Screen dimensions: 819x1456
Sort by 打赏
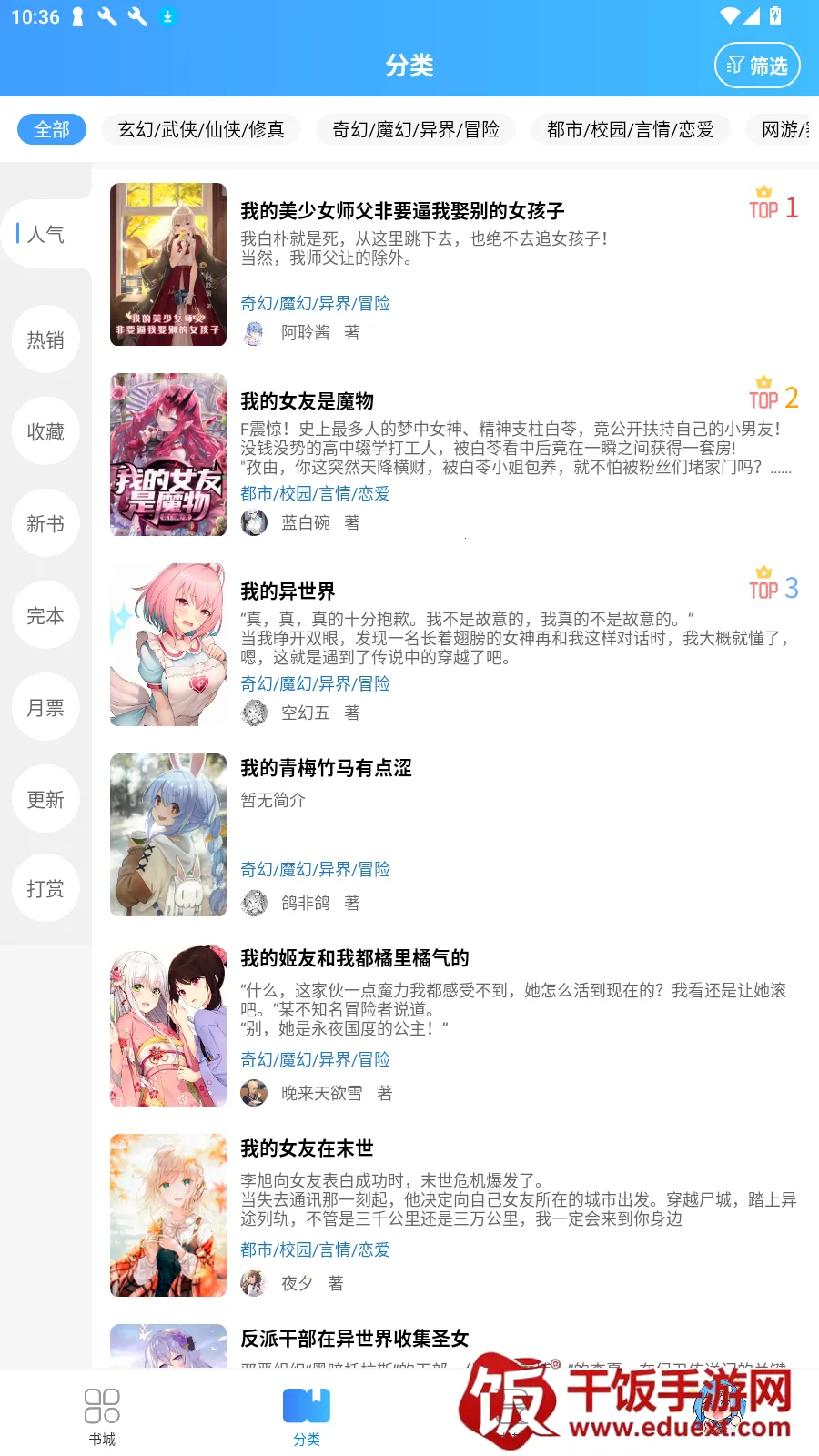(x=45, y=888)
